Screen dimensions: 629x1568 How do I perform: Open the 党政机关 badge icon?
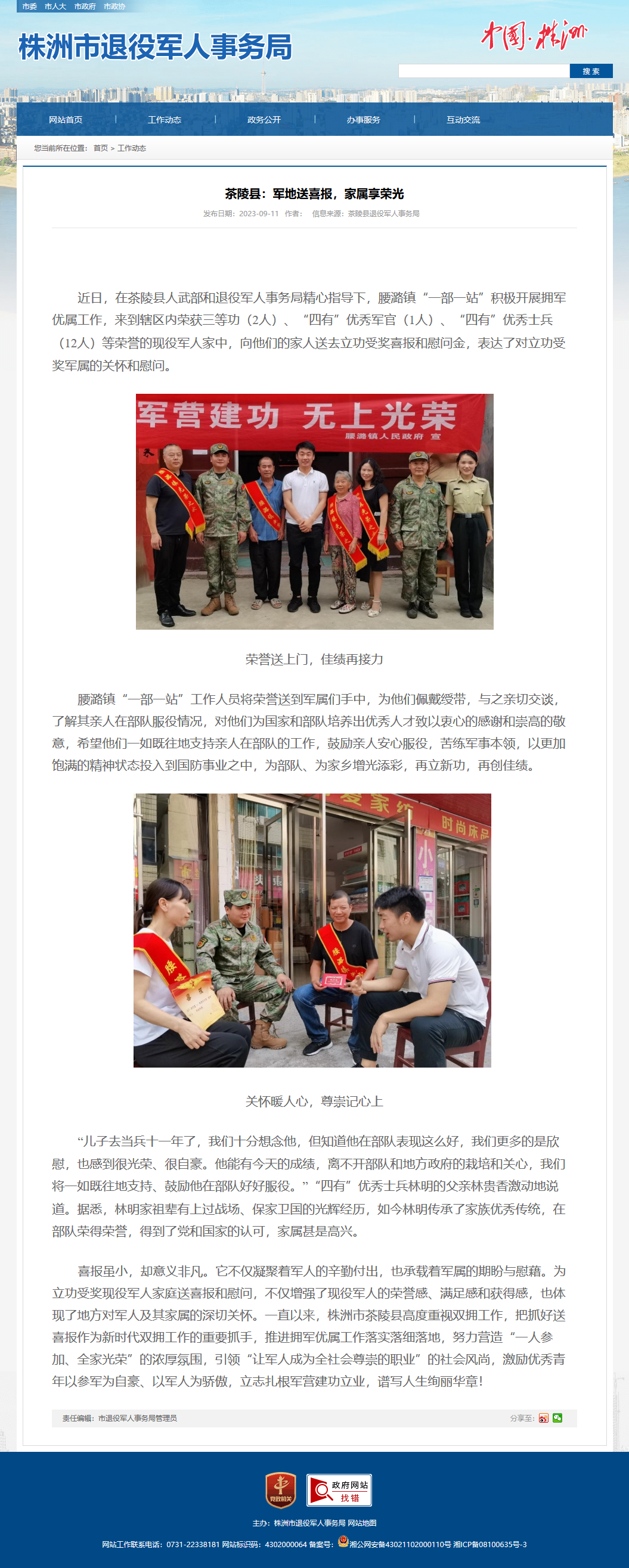[281, 1489]
